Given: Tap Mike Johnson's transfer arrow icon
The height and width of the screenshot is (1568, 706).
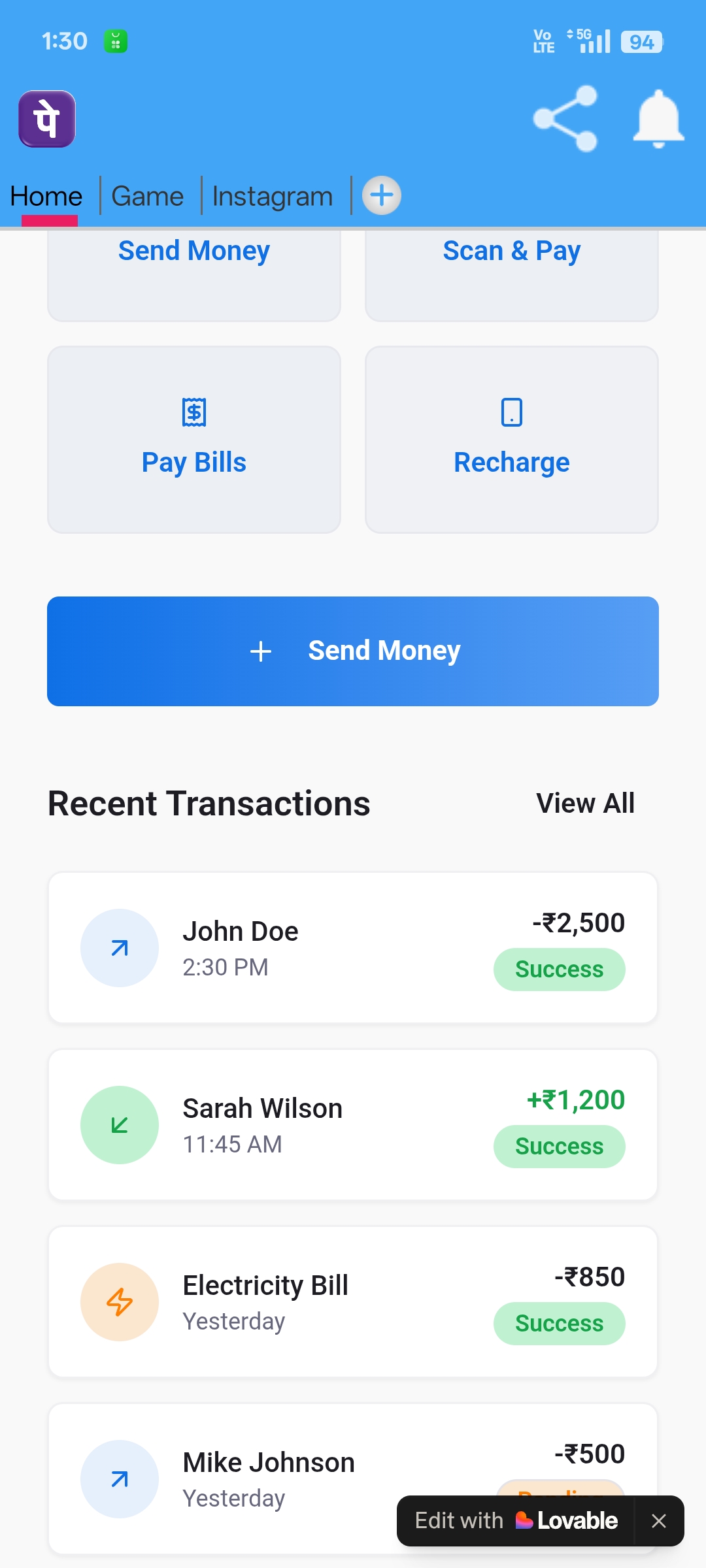Looking at the screenshot, I should (x=119, y=1479).
